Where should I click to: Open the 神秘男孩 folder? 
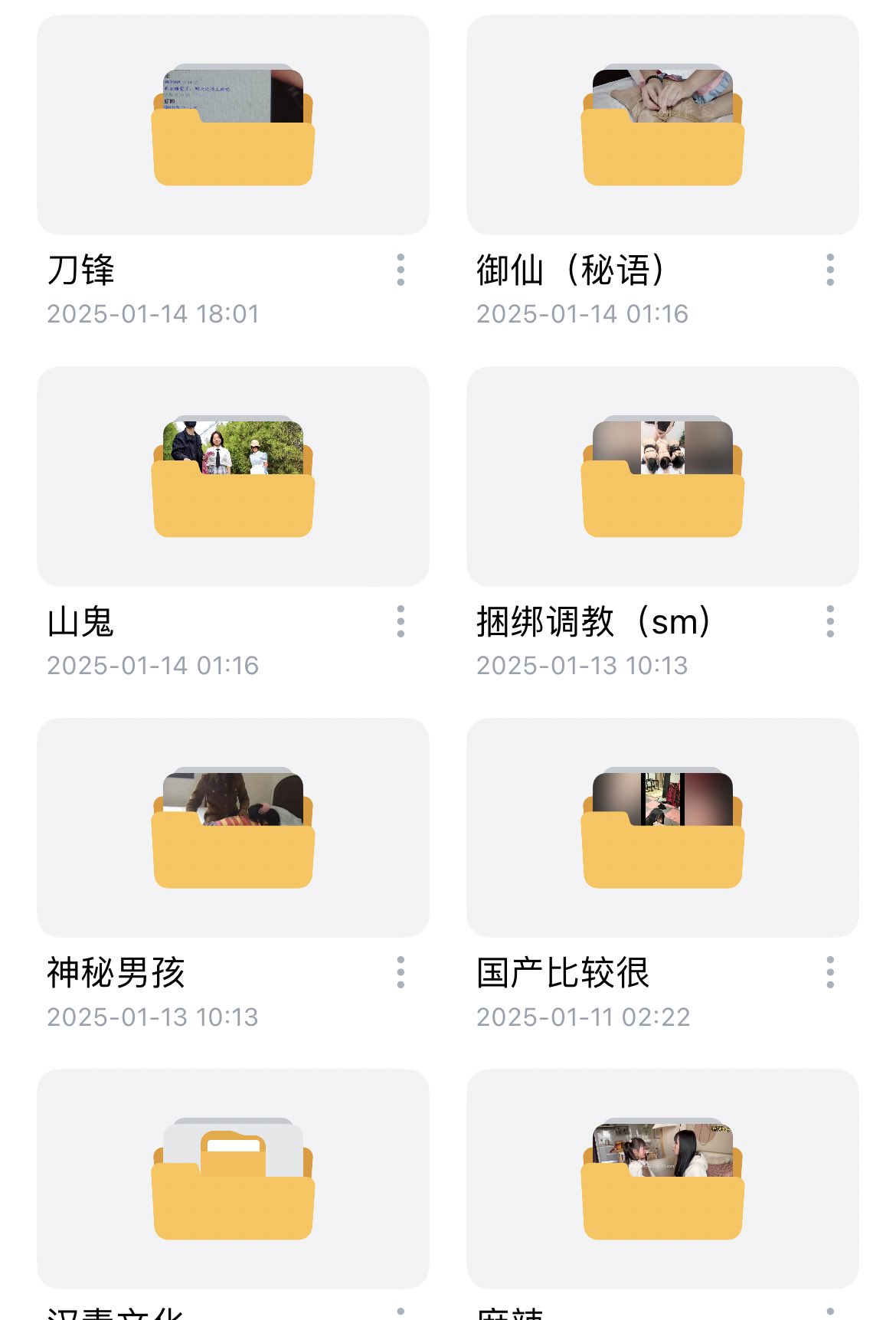coord(233,828)
